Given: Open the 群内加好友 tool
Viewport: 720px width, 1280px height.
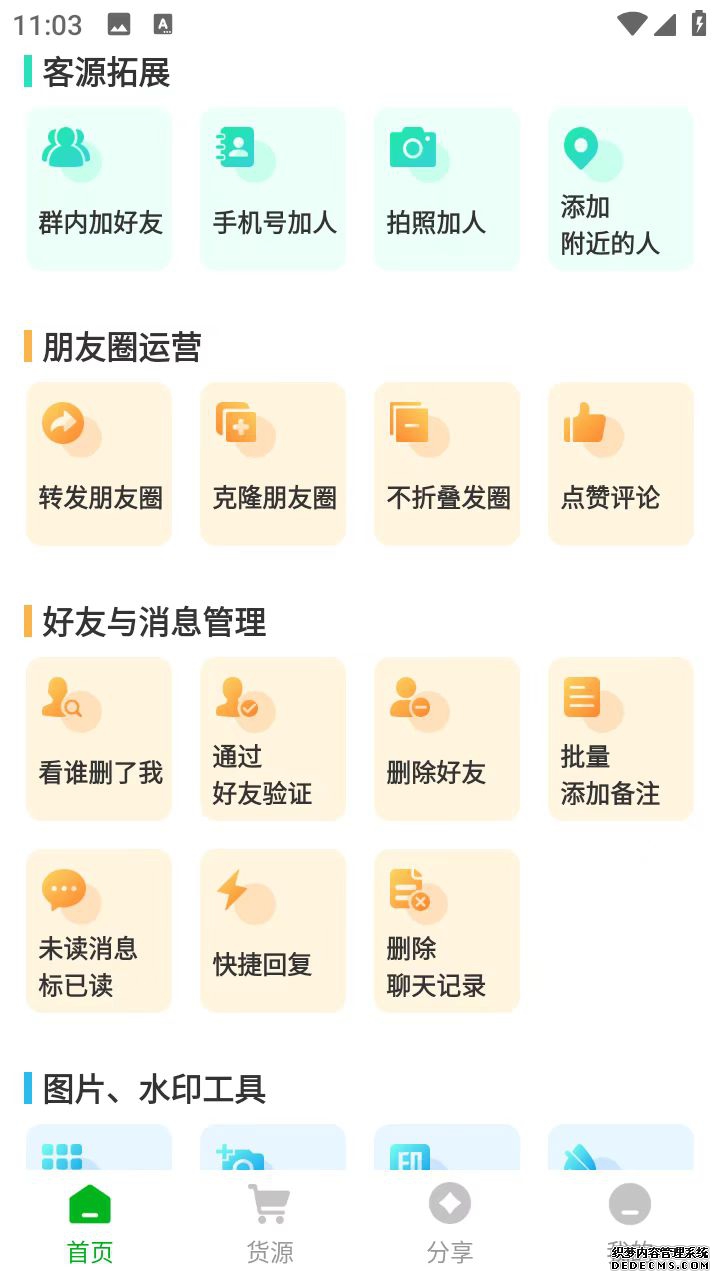Looking at the screenshot, I should coord(98,188).
